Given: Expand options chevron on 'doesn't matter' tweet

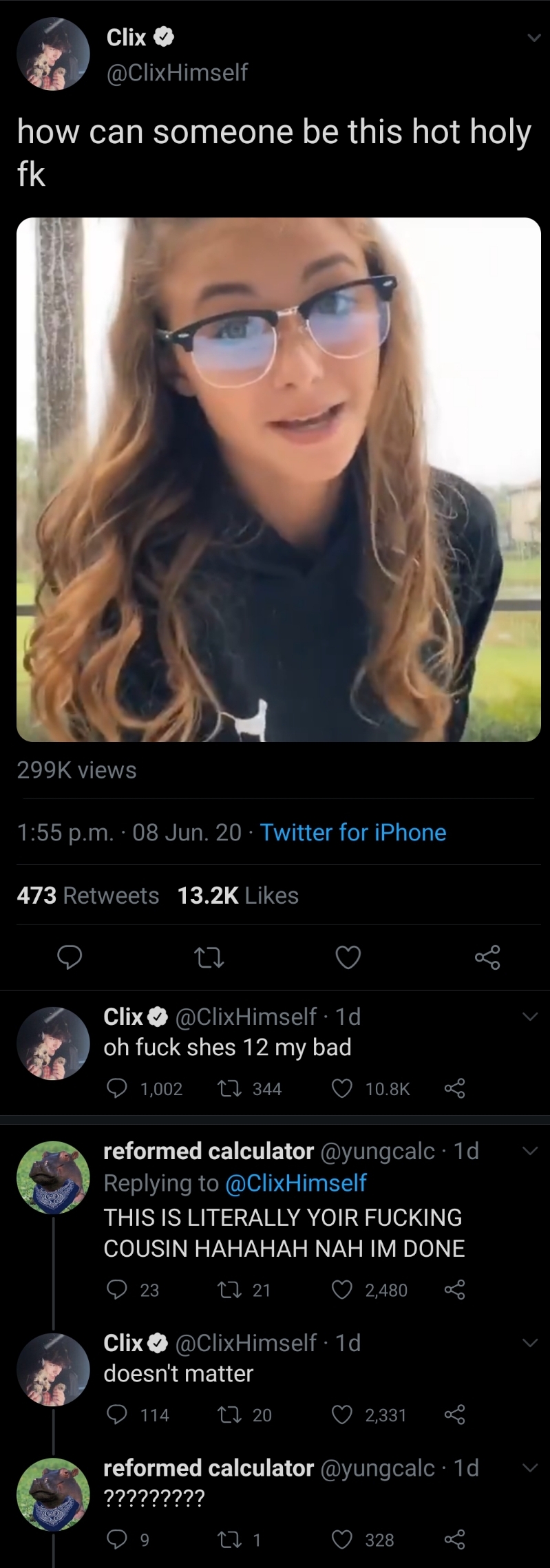Looking at the screenshot, I should 529,1343.
